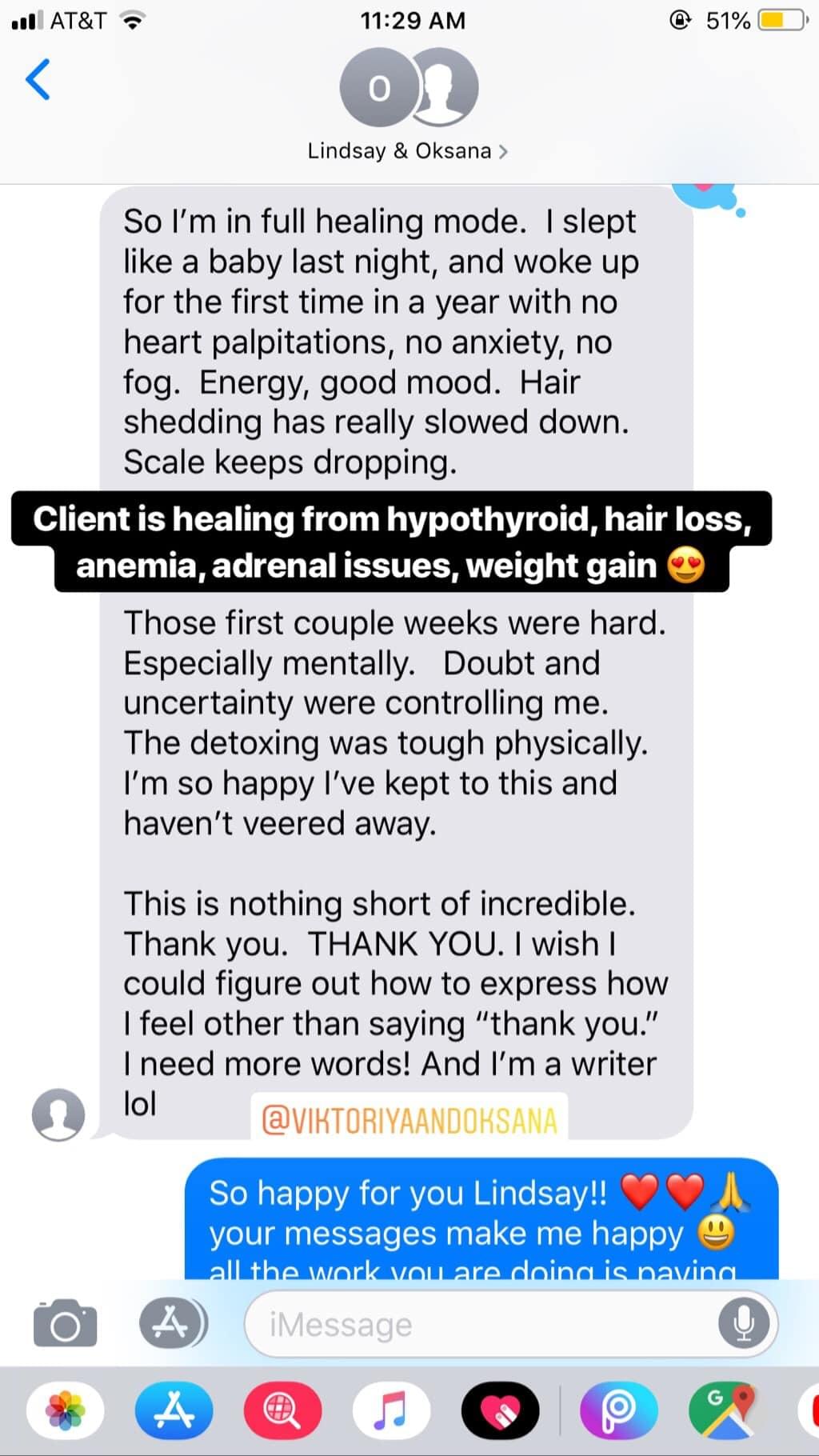Open the camera to attach a photo
Screen dimensions: 819x1456
[65, 1324]
